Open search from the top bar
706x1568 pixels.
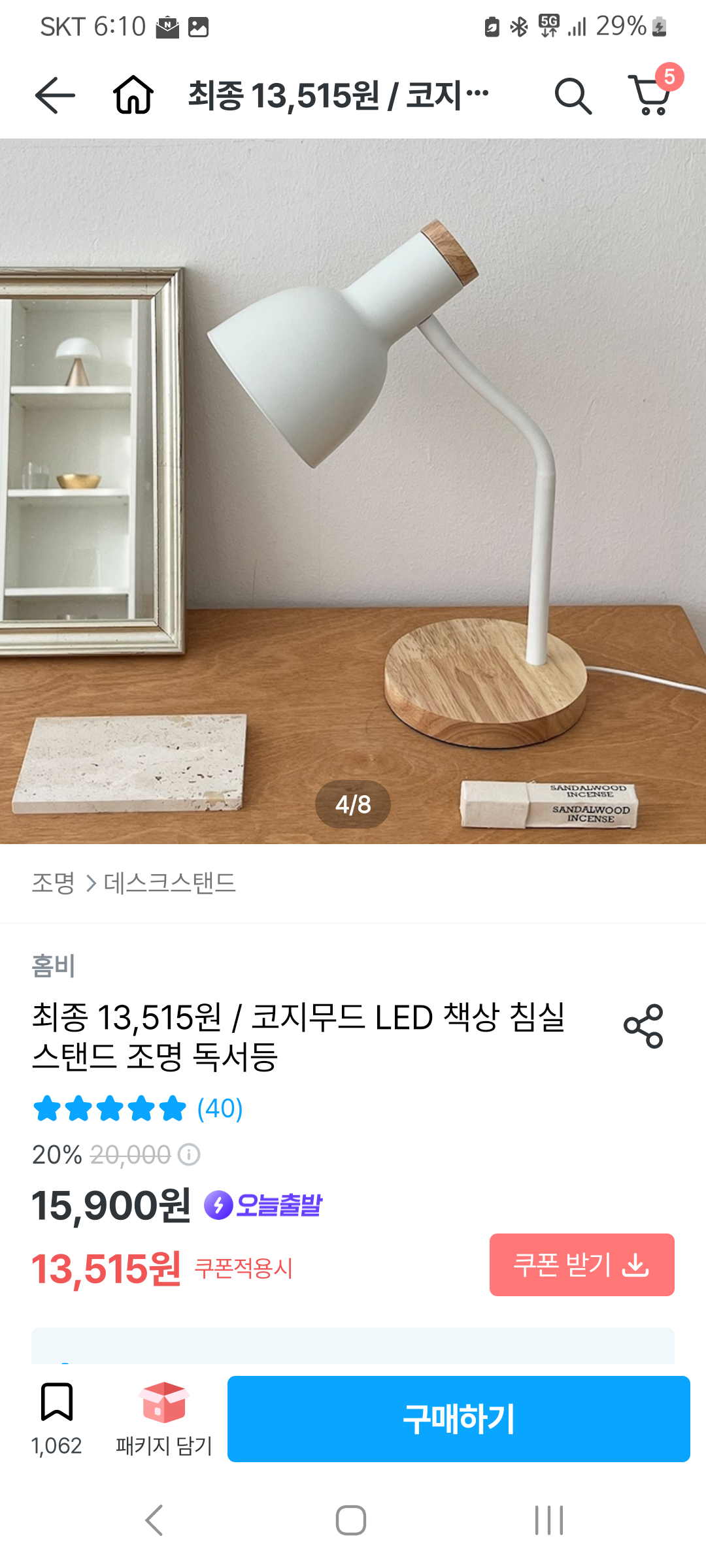(x=573, y=96)
